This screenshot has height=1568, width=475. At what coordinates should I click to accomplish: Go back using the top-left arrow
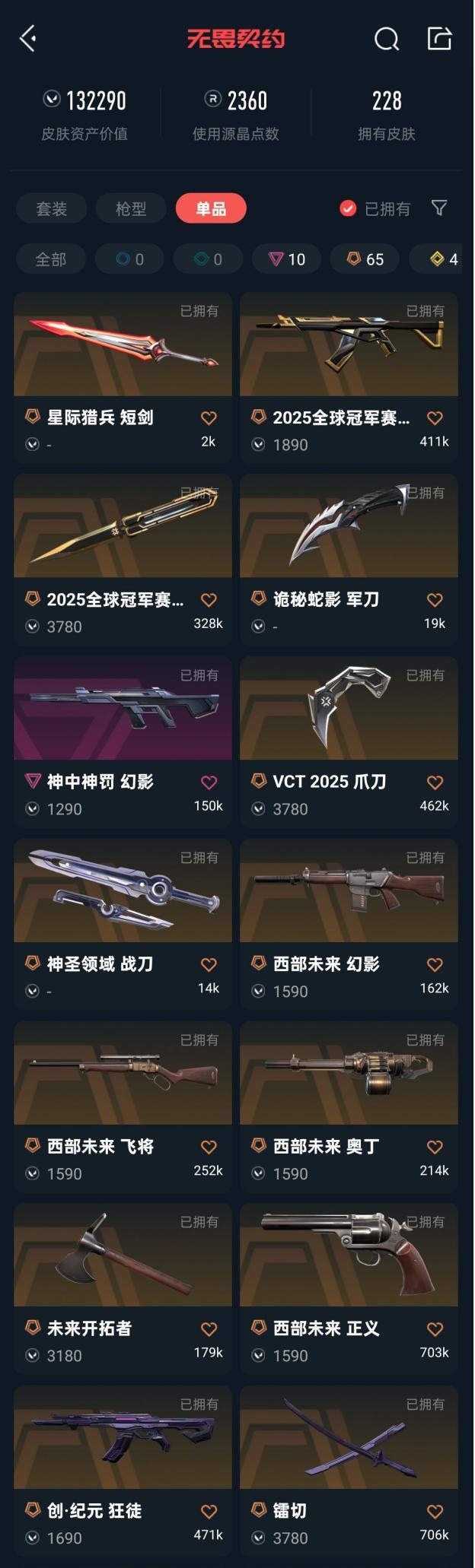click(x=29, y=38)
